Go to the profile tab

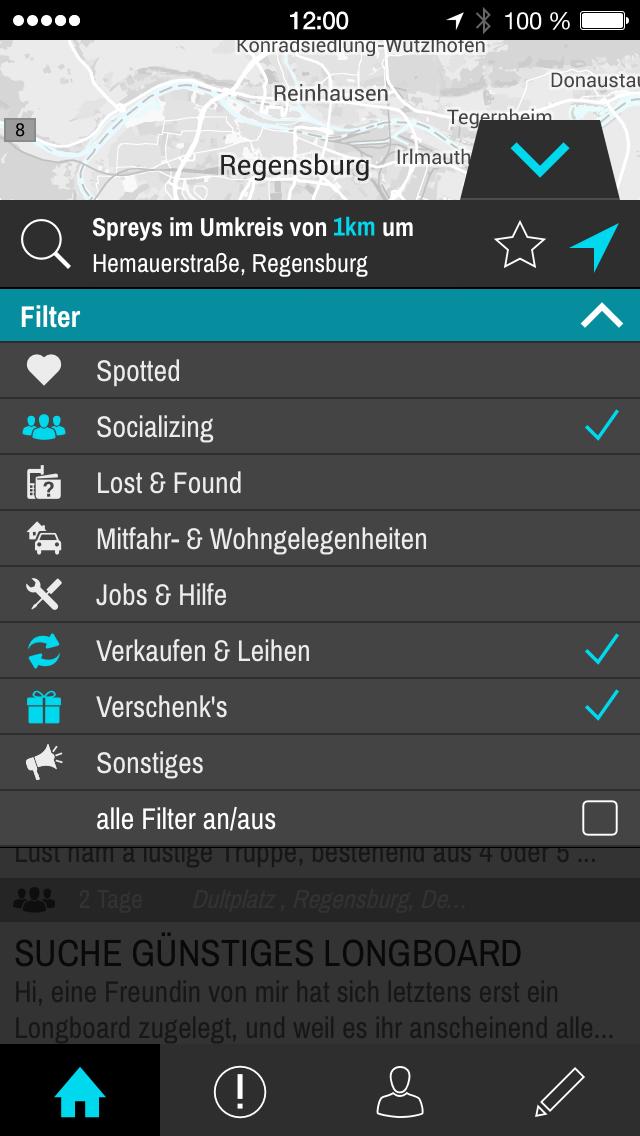400,1091
